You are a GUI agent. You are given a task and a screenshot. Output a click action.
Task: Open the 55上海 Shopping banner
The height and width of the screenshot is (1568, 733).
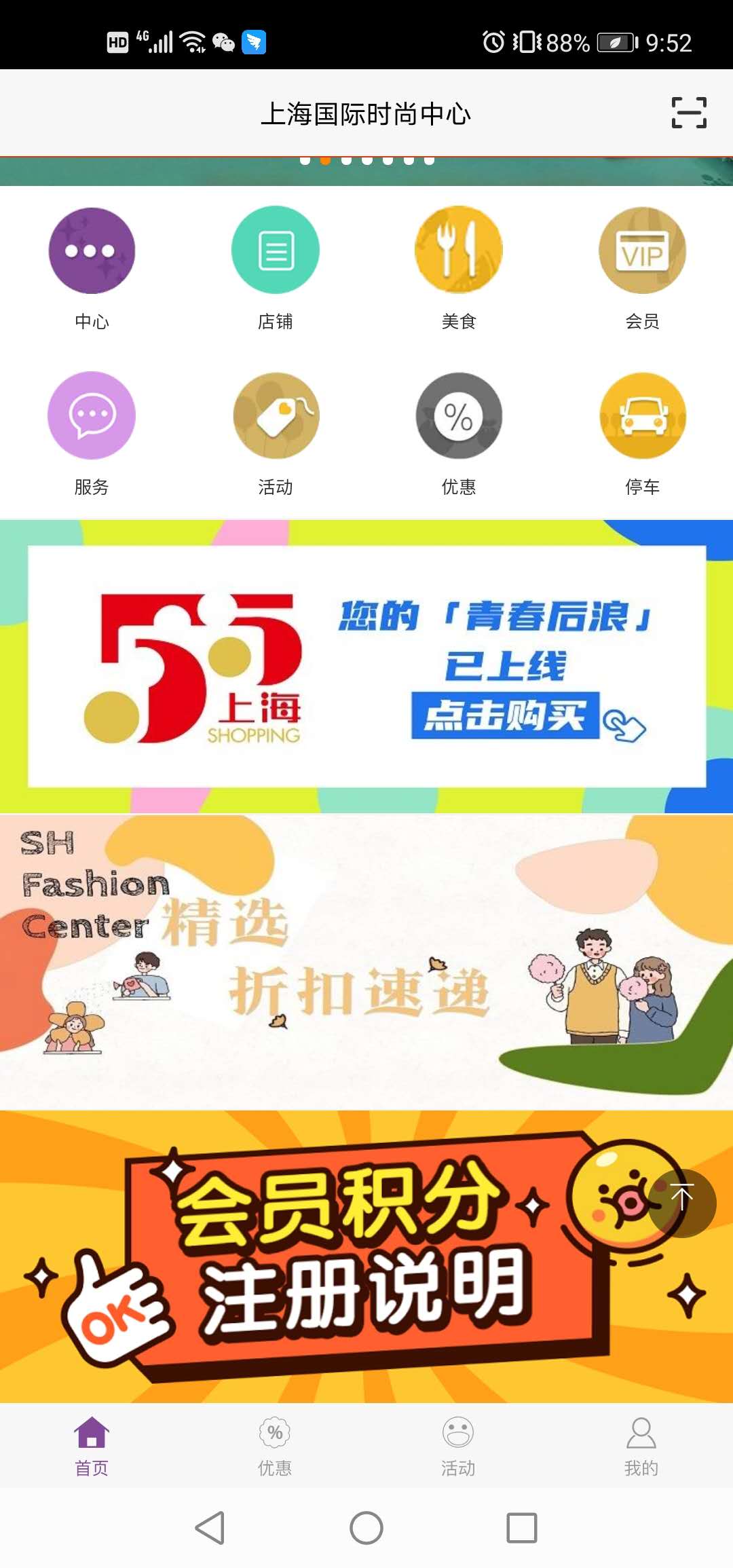point(366,667)
